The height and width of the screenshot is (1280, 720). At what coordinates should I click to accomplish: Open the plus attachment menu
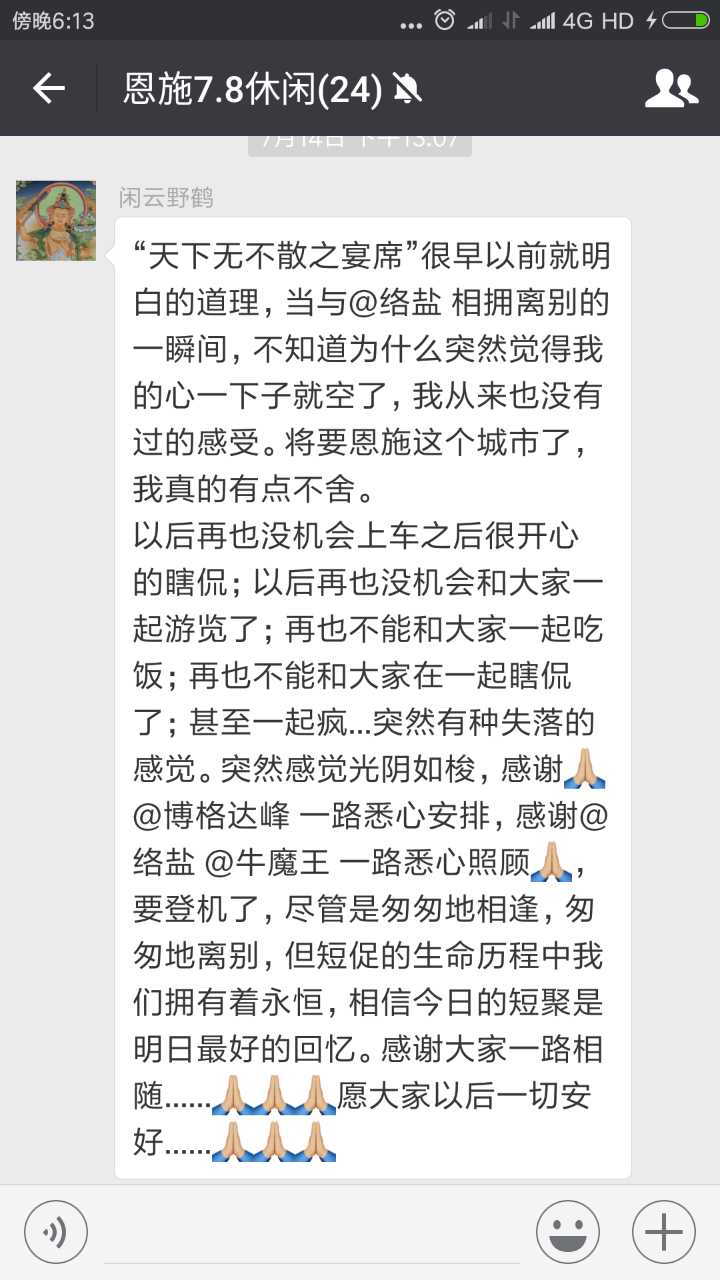[x=664, y=1231]
